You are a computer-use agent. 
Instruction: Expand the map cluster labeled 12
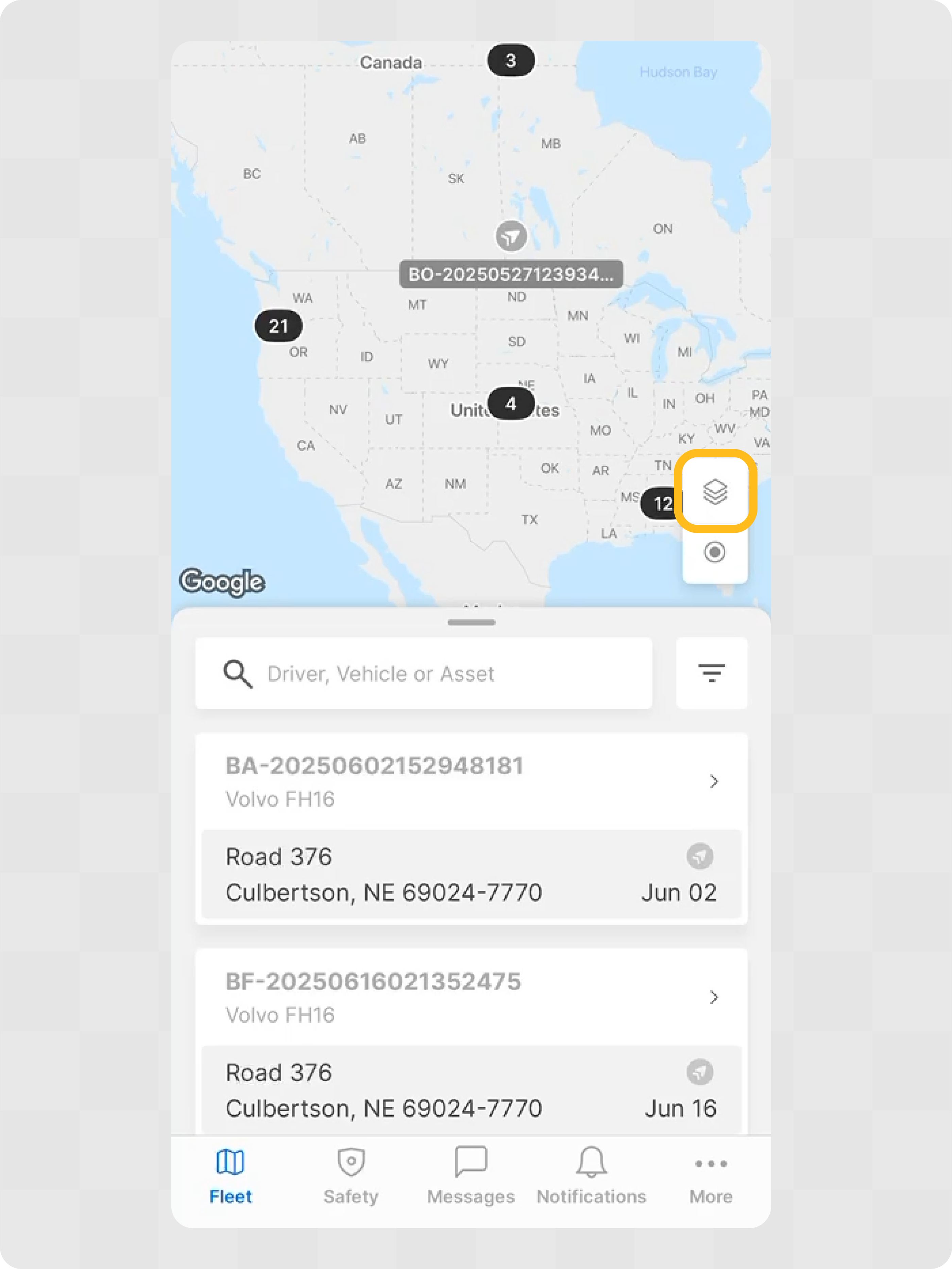661,504
